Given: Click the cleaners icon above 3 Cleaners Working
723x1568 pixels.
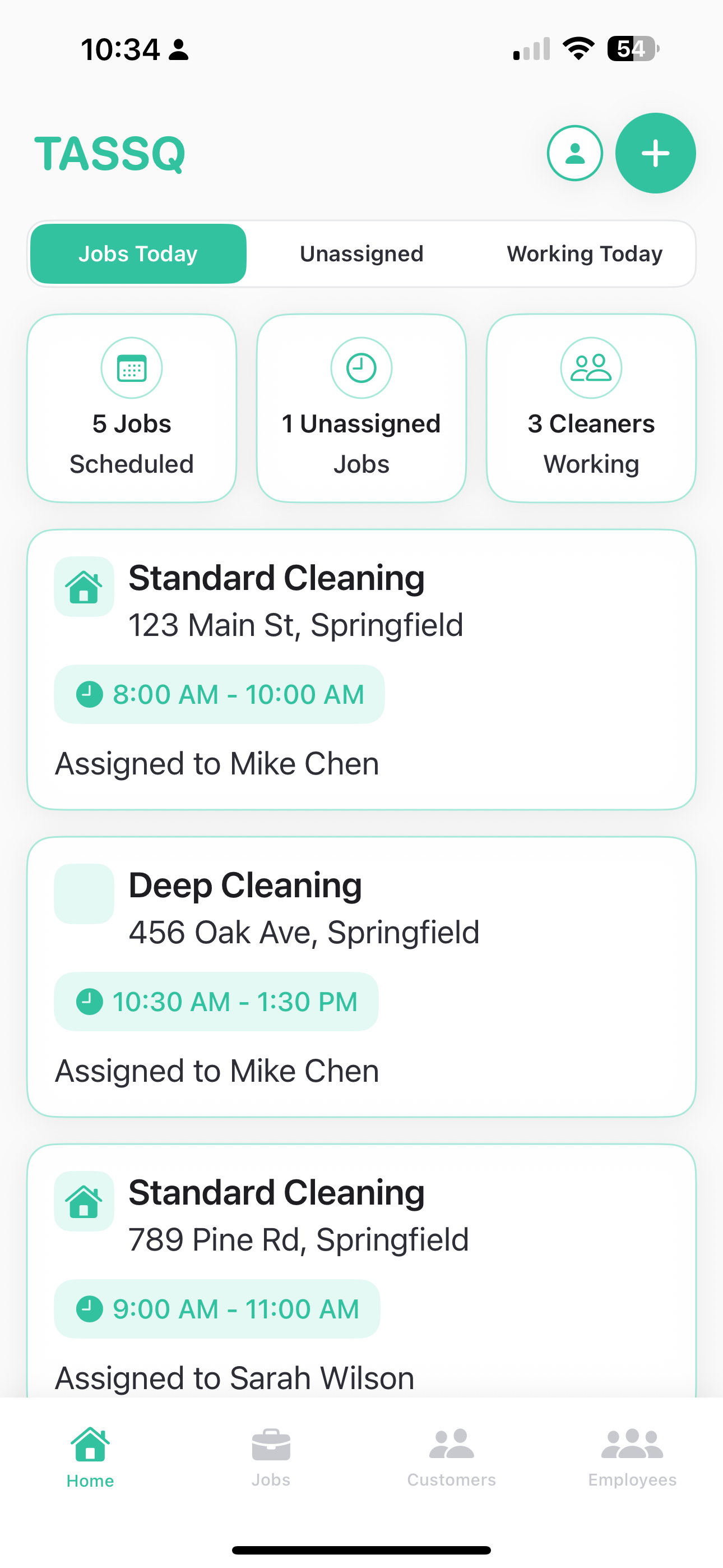Looking at the screenshot, I should coord(590,368).
